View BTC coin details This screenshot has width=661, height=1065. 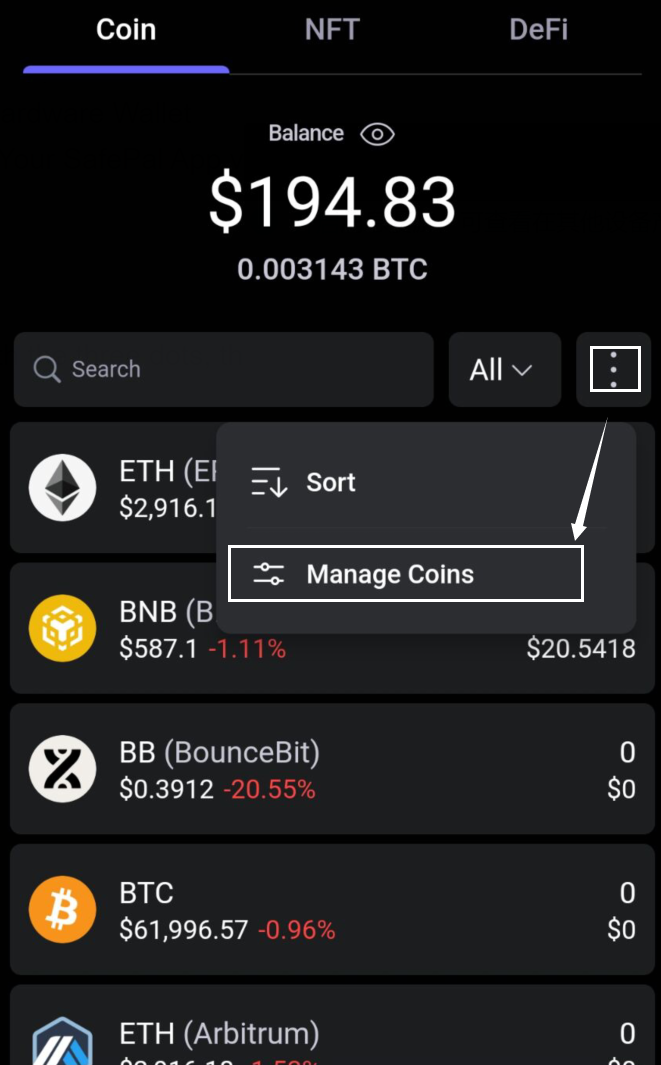coord(330,910)
